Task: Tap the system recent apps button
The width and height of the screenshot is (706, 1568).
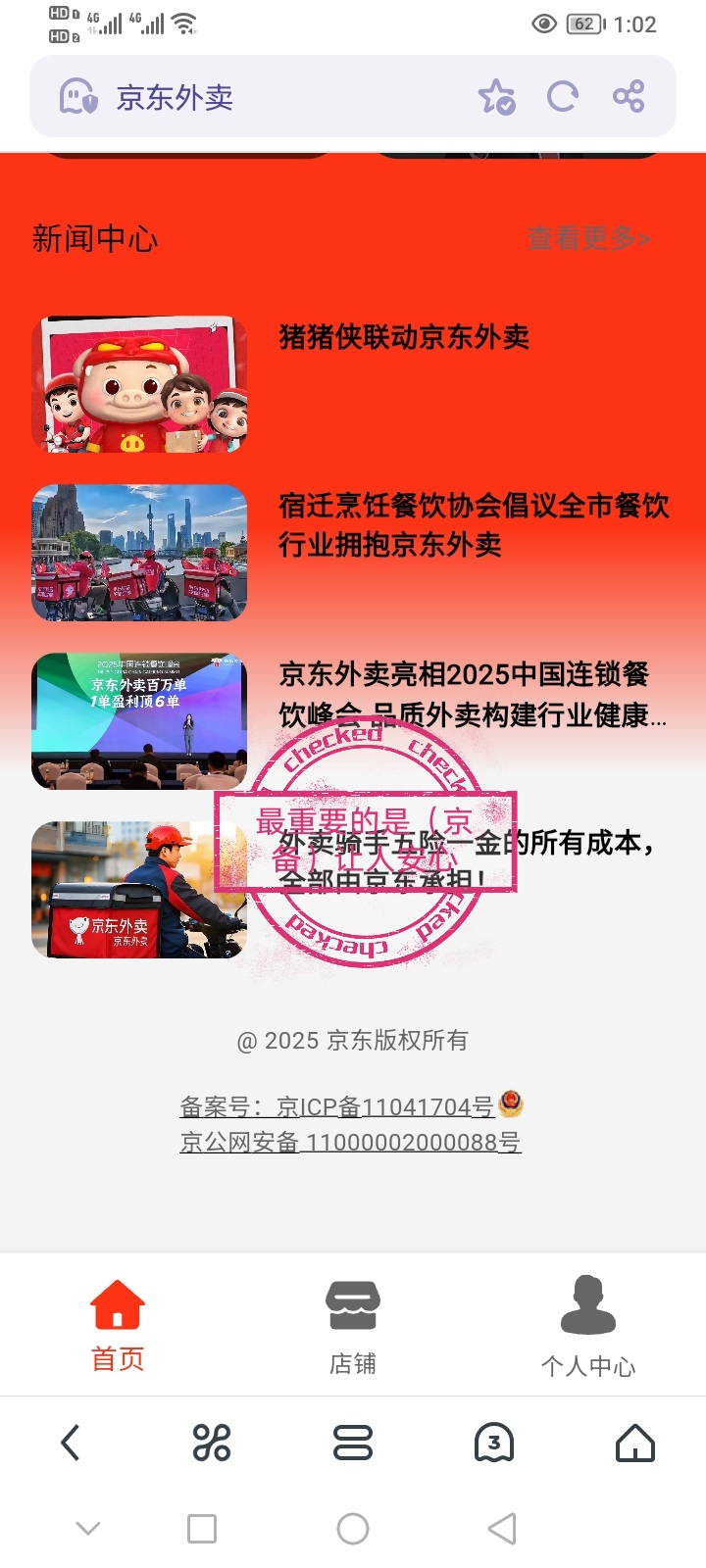Action: [x=202, y=1529]
